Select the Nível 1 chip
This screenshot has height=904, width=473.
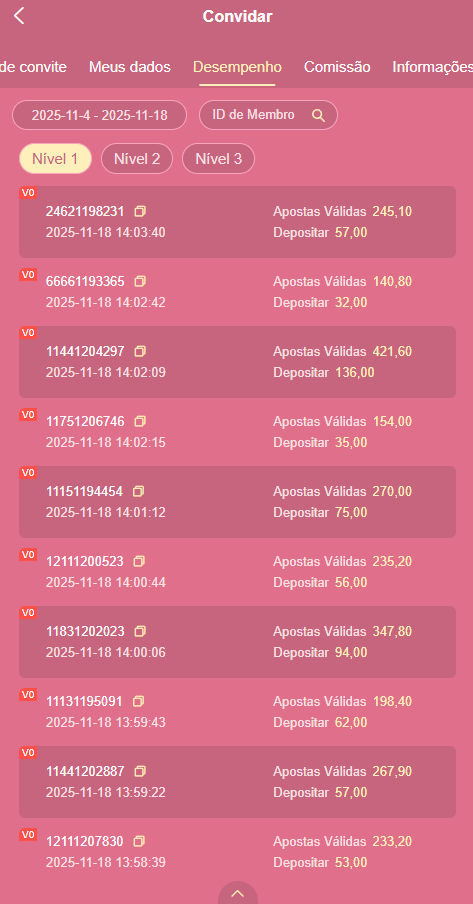[55, 159]
